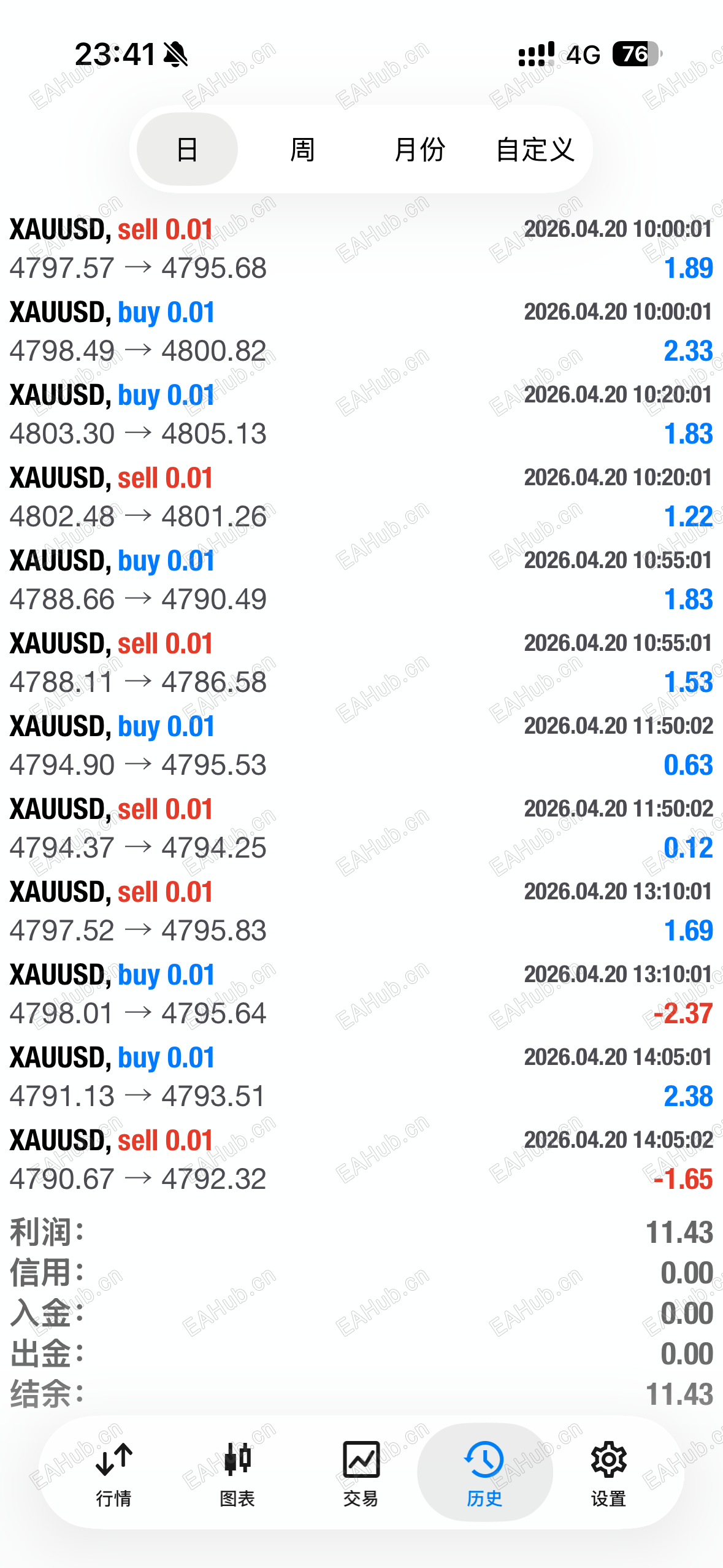Show history for 月份 (month)

pos(419,149)
